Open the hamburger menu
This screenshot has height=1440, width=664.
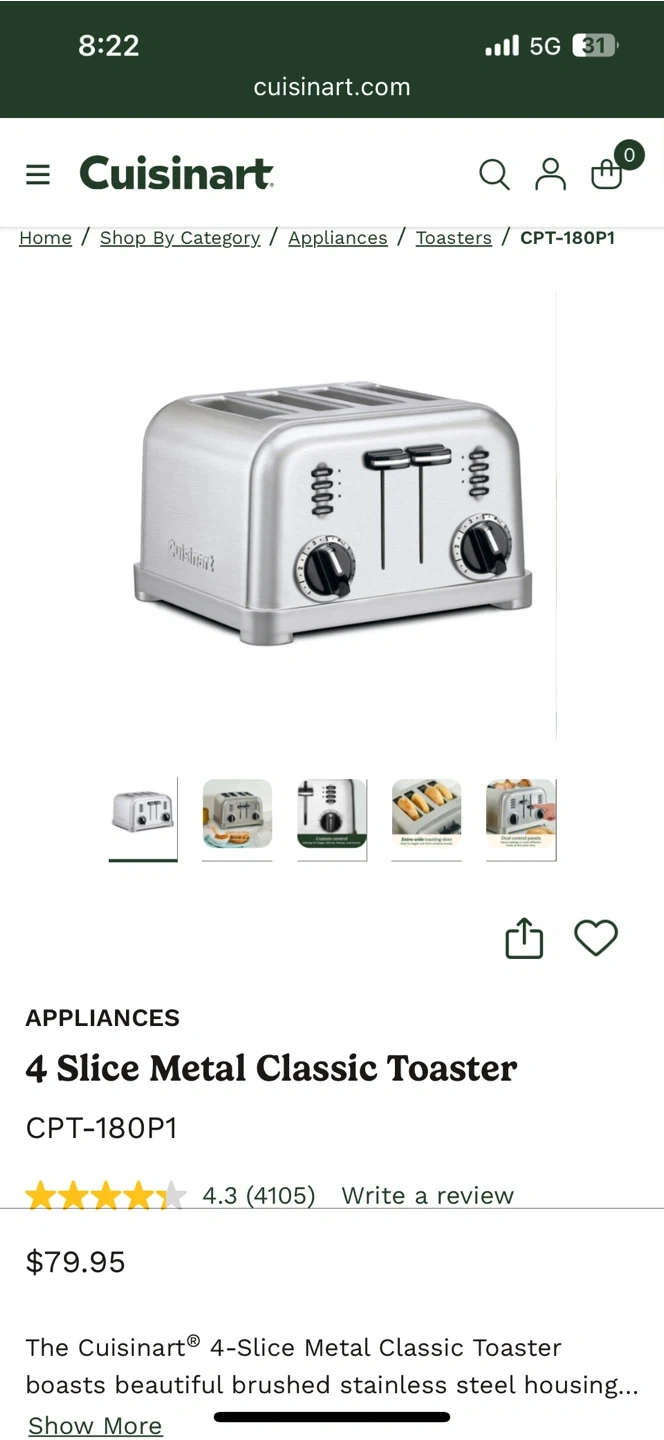coord(38,175)
